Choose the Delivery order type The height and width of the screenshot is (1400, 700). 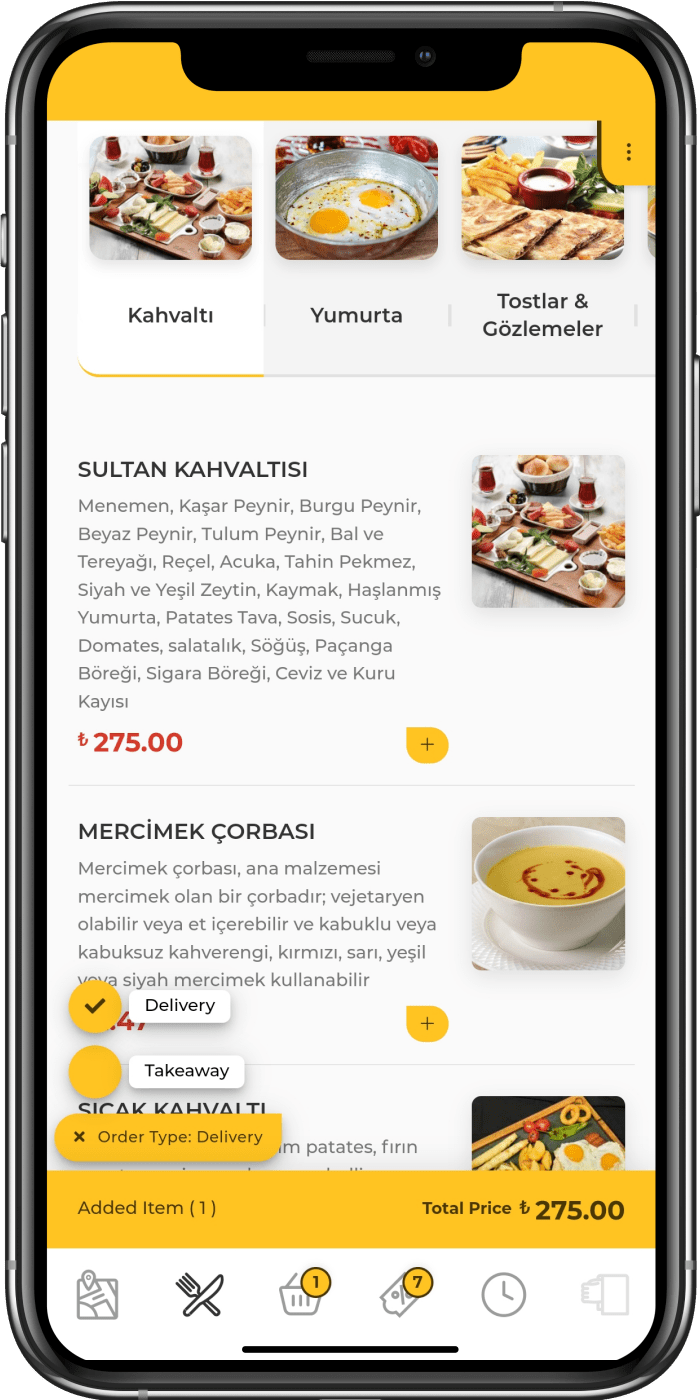click(x=95, y=1006)
